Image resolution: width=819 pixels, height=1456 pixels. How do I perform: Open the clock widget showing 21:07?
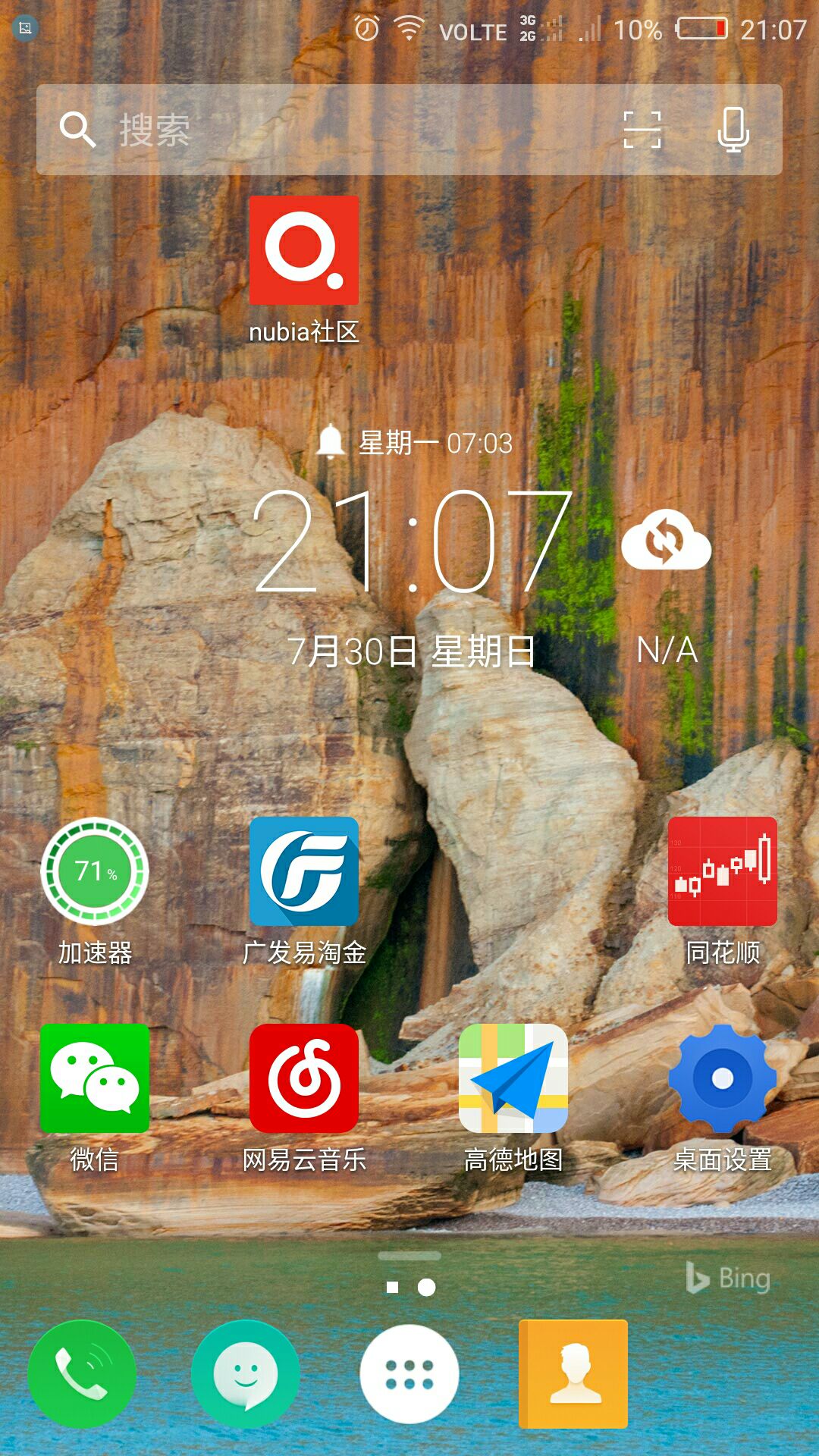point(413,540)
